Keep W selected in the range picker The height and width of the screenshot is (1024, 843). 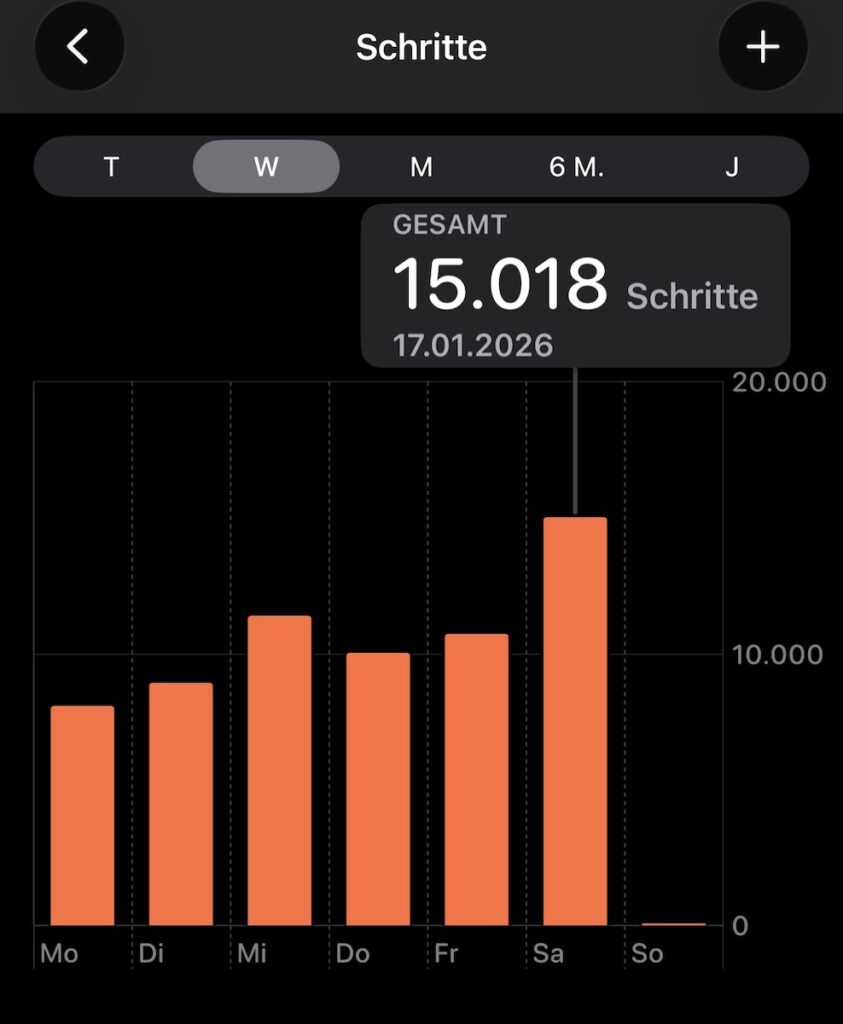(265, 167)
